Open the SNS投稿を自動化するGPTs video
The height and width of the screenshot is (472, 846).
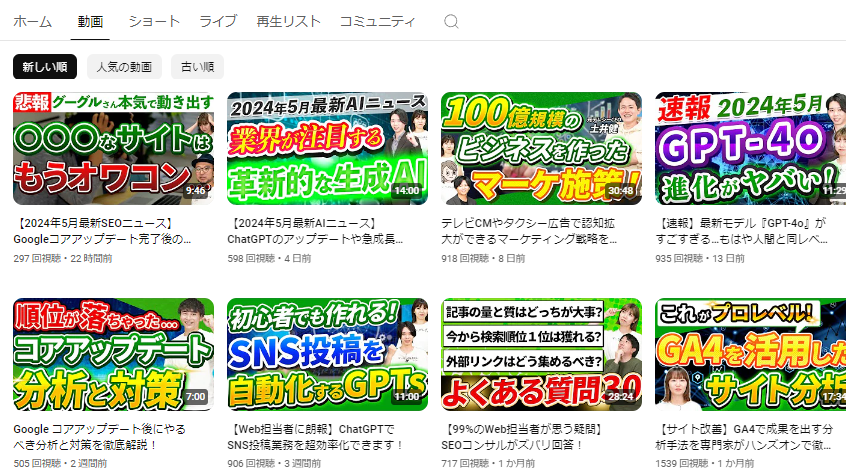point(327,354)
